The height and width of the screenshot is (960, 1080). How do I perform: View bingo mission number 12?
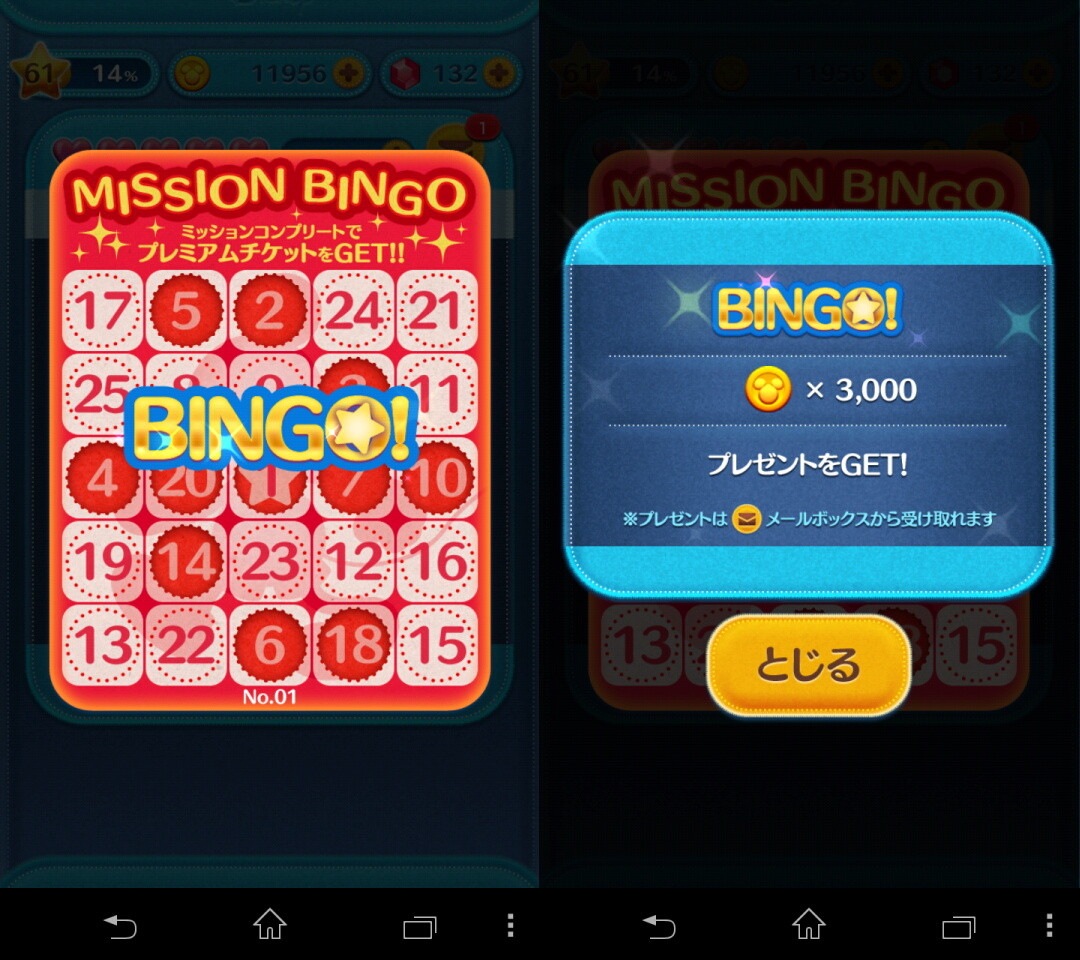353,561
